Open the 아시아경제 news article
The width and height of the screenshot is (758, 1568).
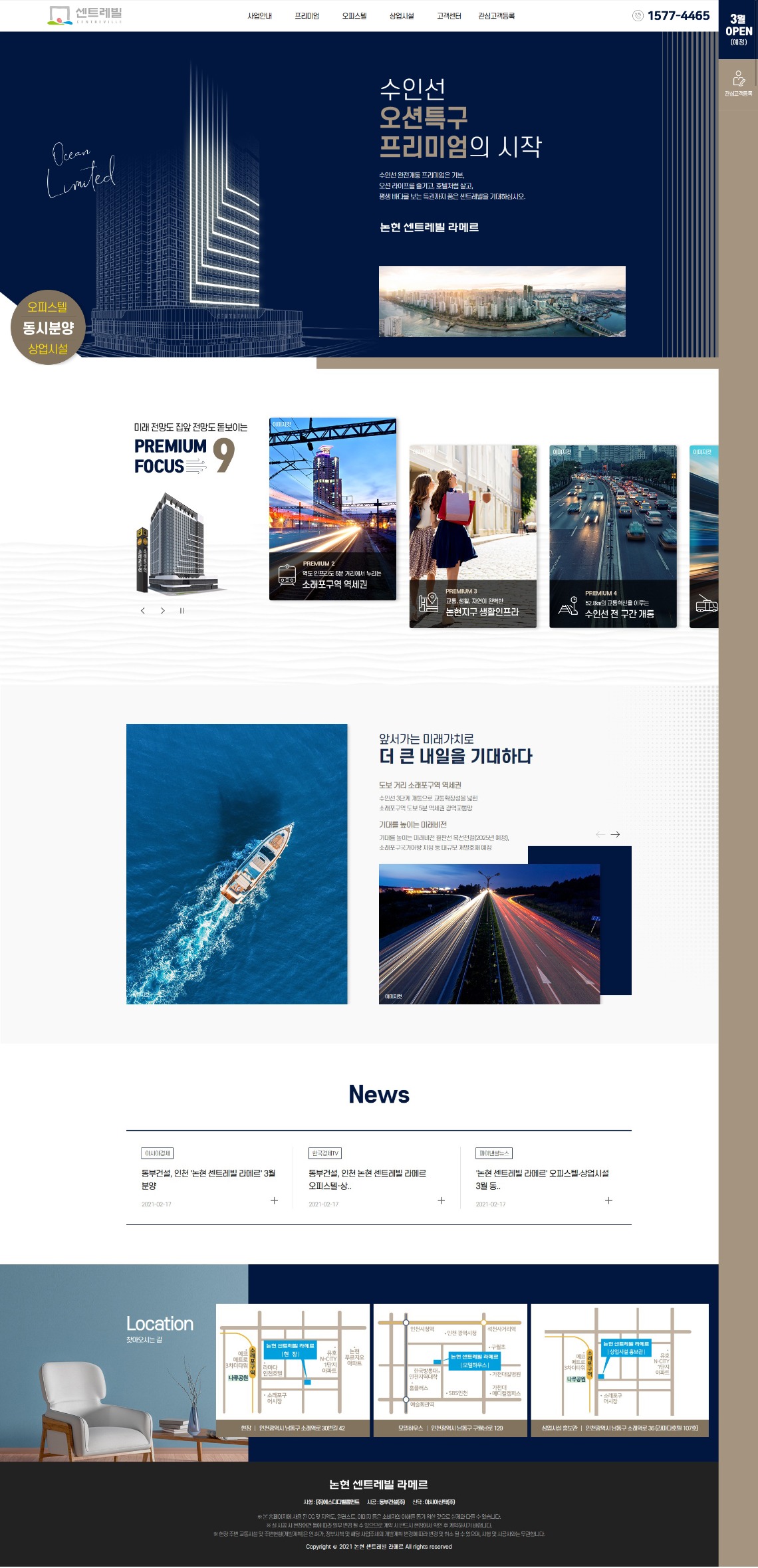tap(208, 1179)
